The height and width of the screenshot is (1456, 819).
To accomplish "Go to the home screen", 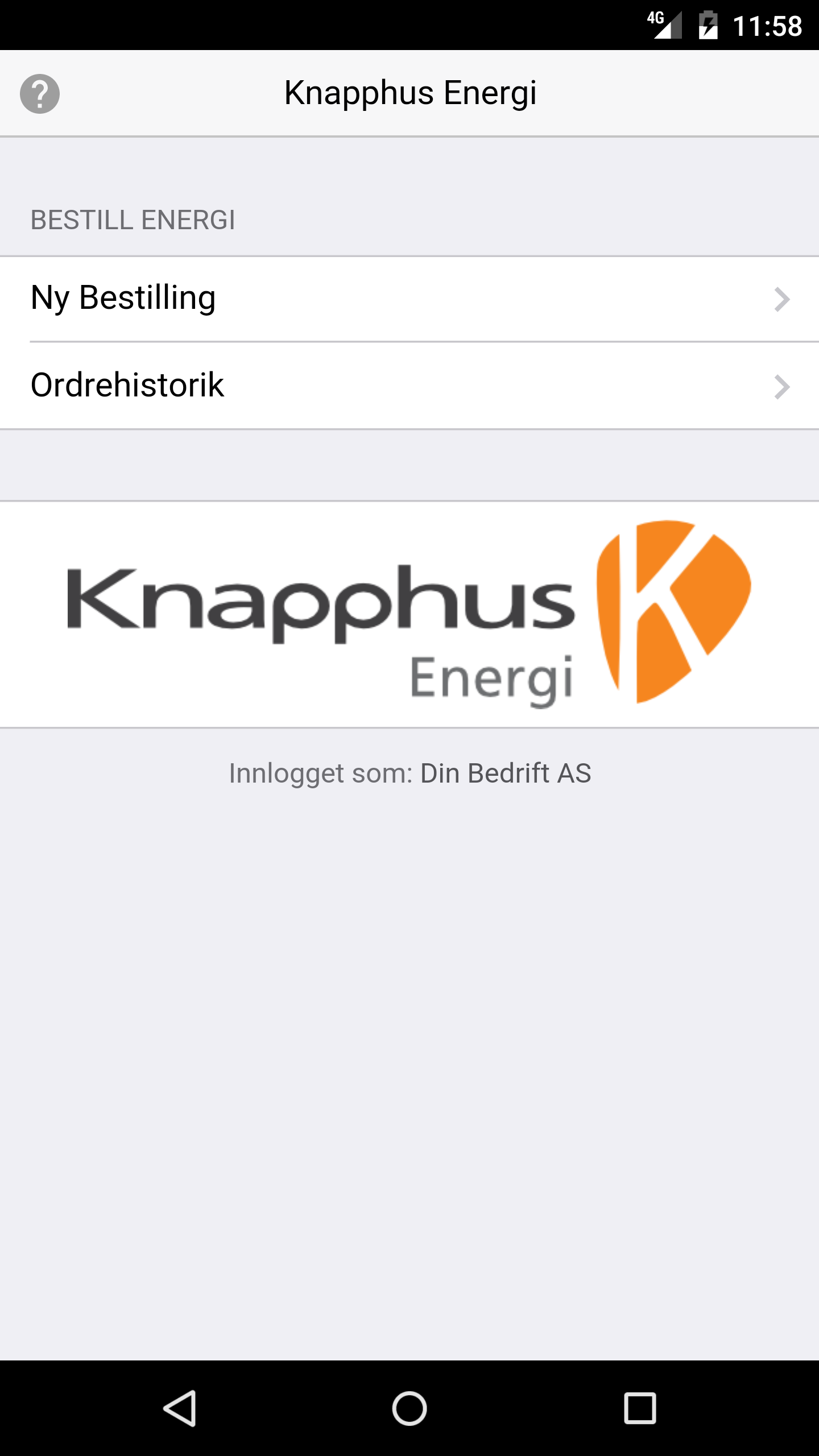I will pyautogui.click(x=409, y=1408).
